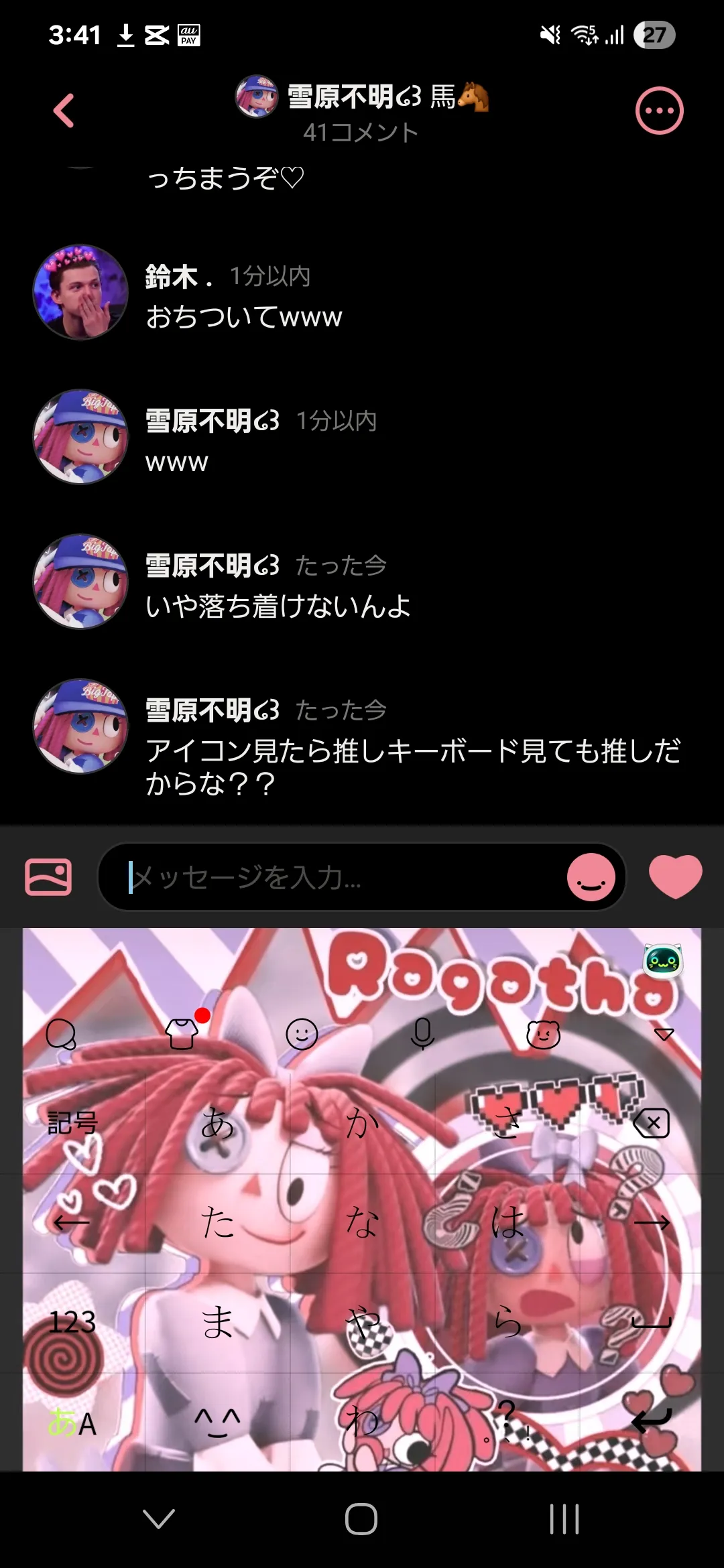Toggle the あA input language key
This screenshot has width=724, height=1568.
[x=72, y=1422]
